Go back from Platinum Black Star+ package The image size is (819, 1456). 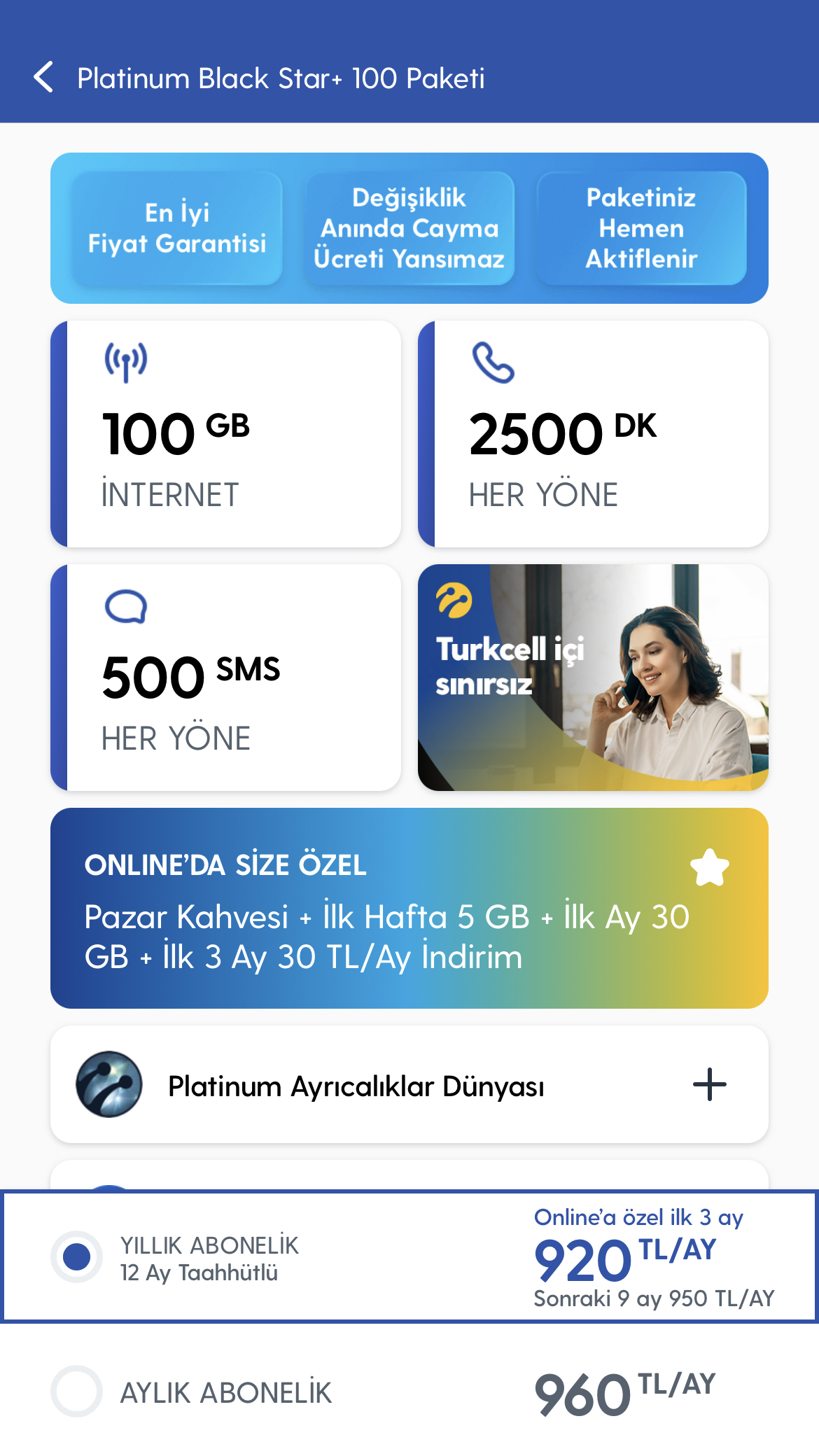tap(43, 77)
